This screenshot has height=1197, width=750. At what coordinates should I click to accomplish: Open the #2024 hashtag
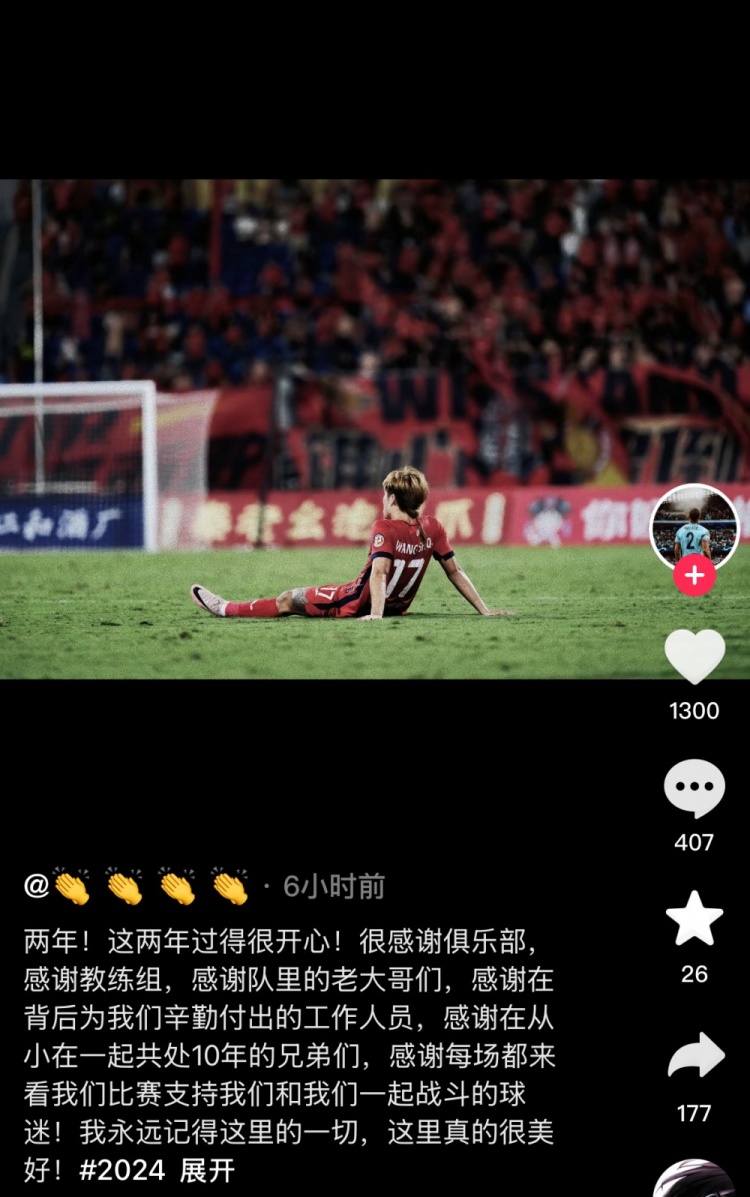point(121,1170)
